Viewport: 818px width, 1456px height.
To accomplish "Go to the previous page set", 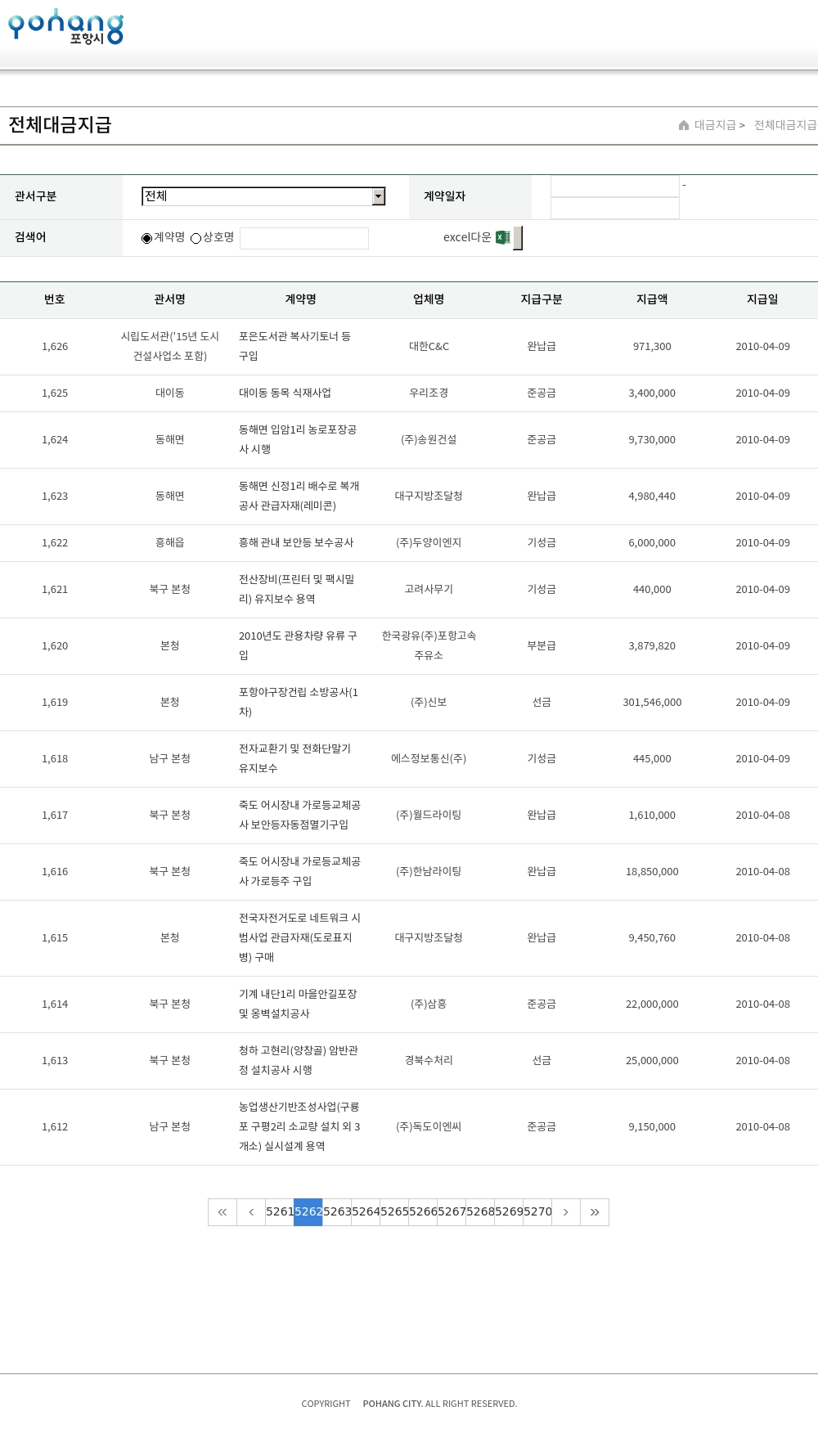I will pos(251,1212).
